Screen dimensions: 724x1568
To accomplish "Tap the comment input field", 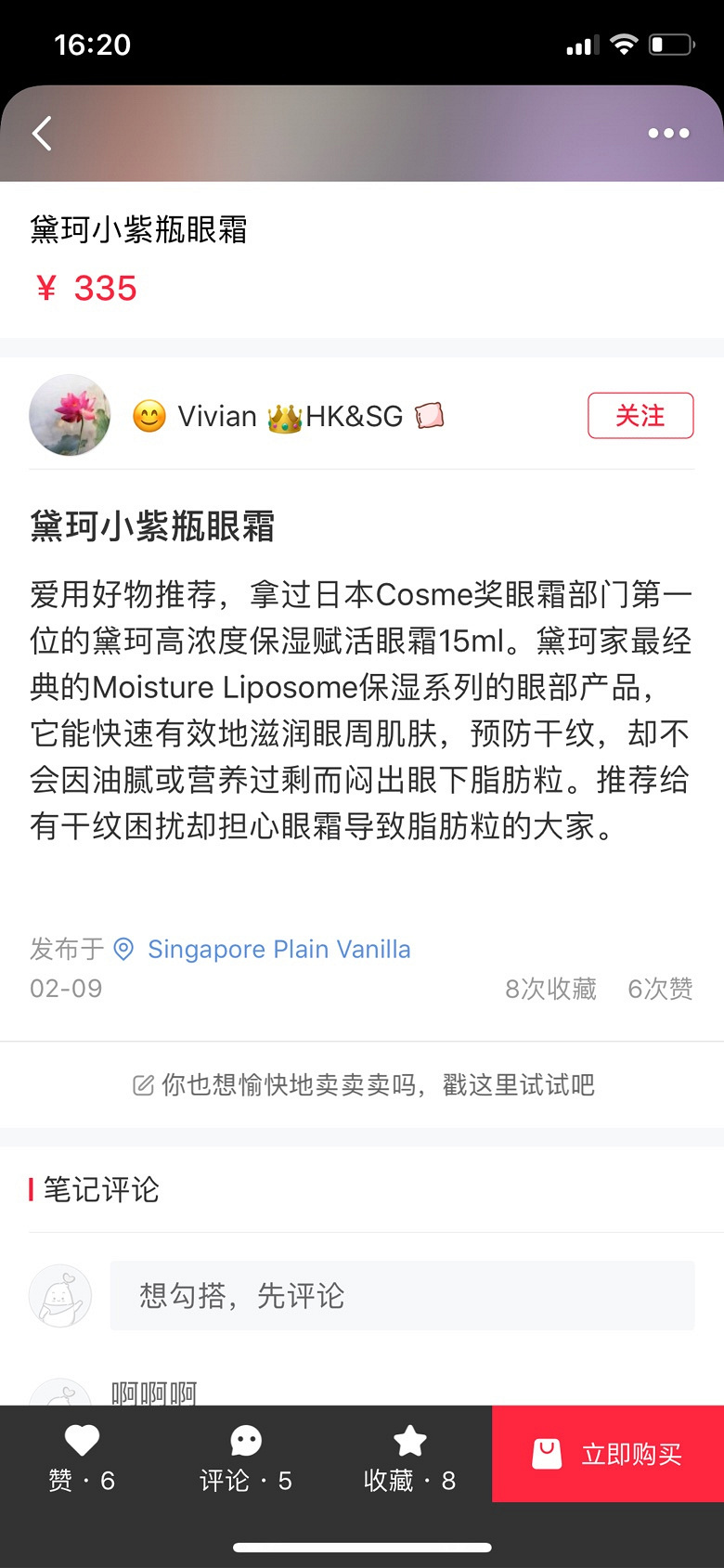I will (401, 1295).
